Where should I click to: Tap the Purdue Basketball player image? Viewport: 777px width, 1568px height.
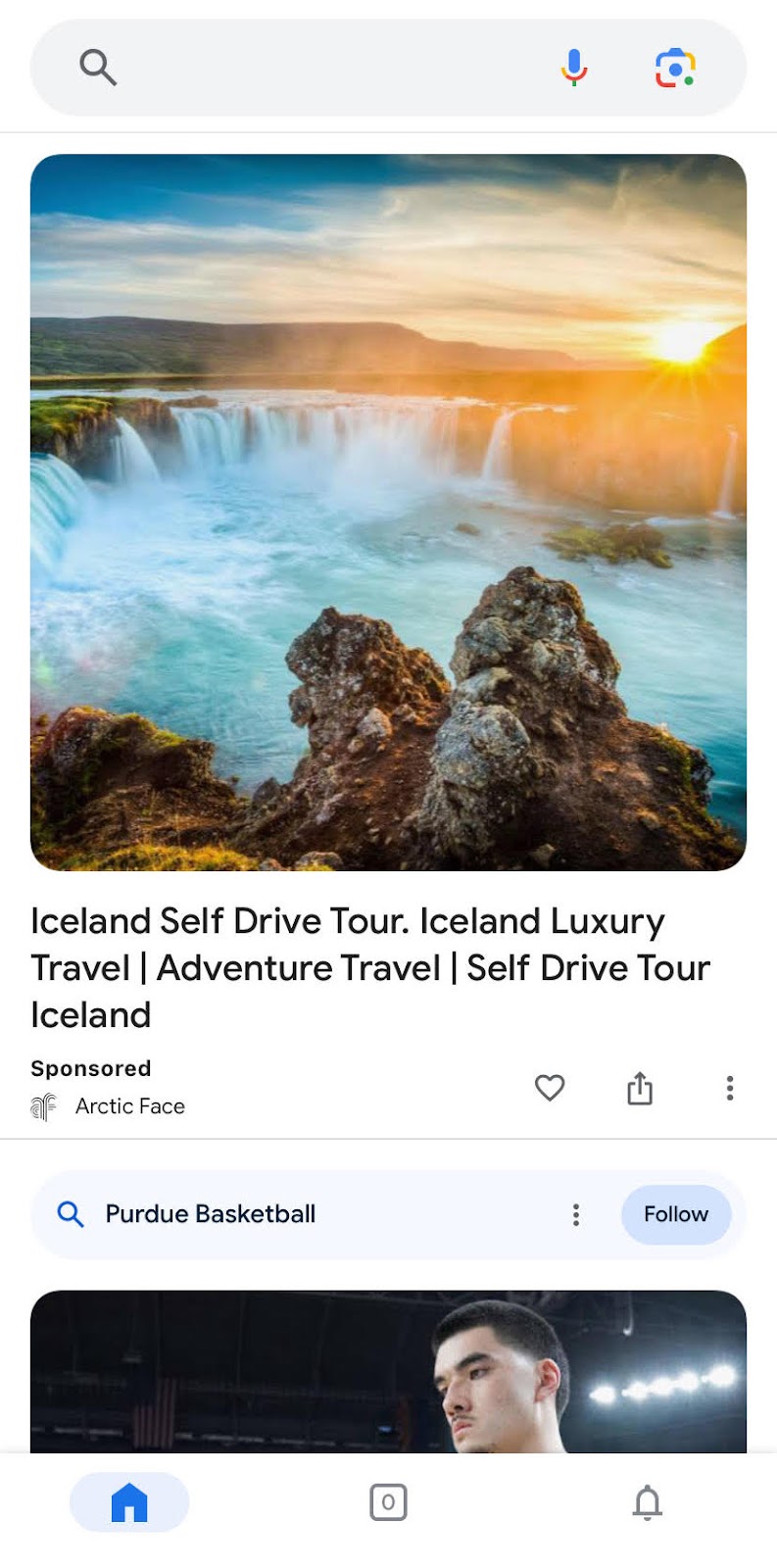tap(388, 1372)
